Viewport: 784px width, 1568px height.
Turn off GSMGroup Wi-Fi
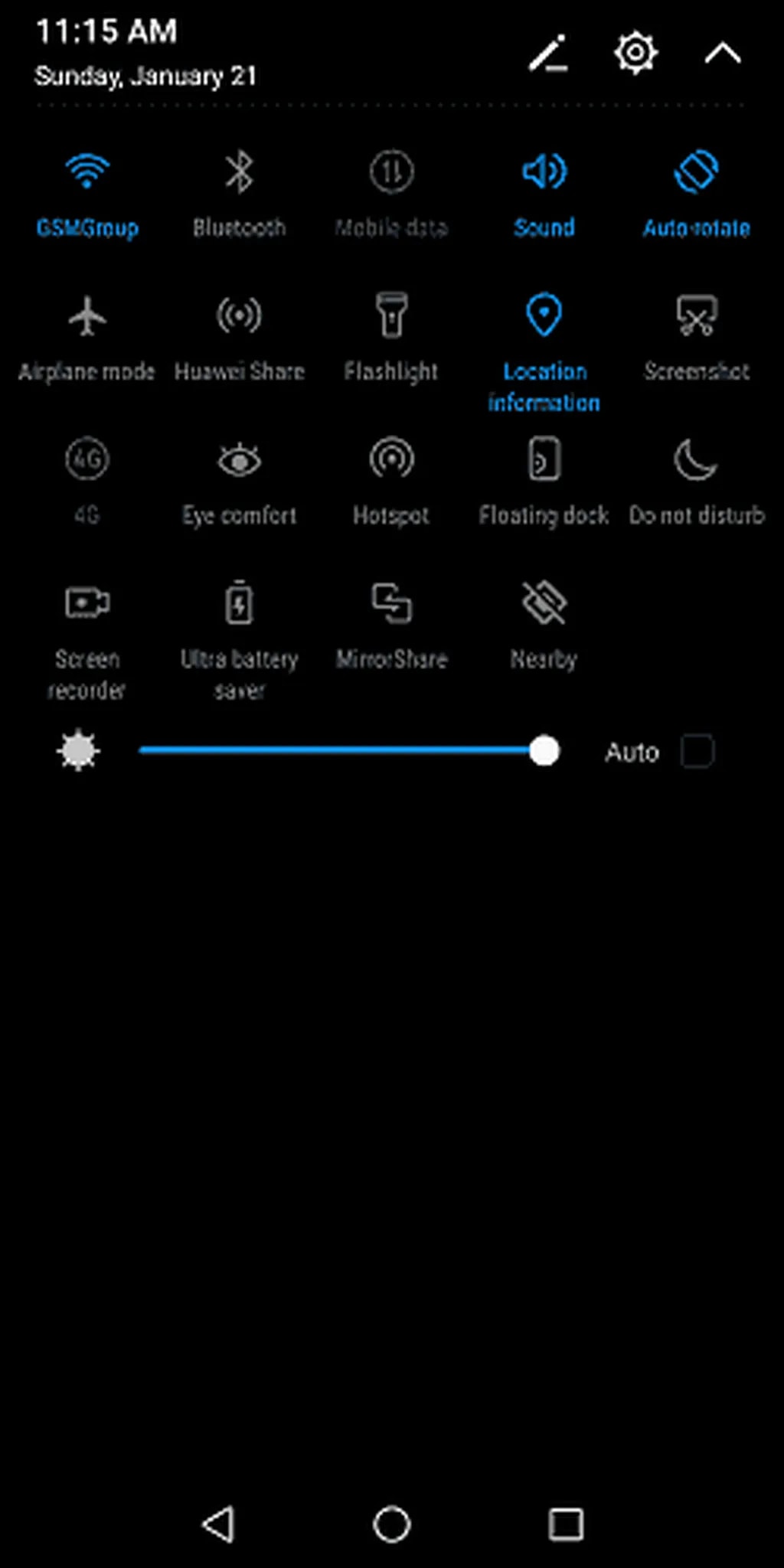point(87,173)
